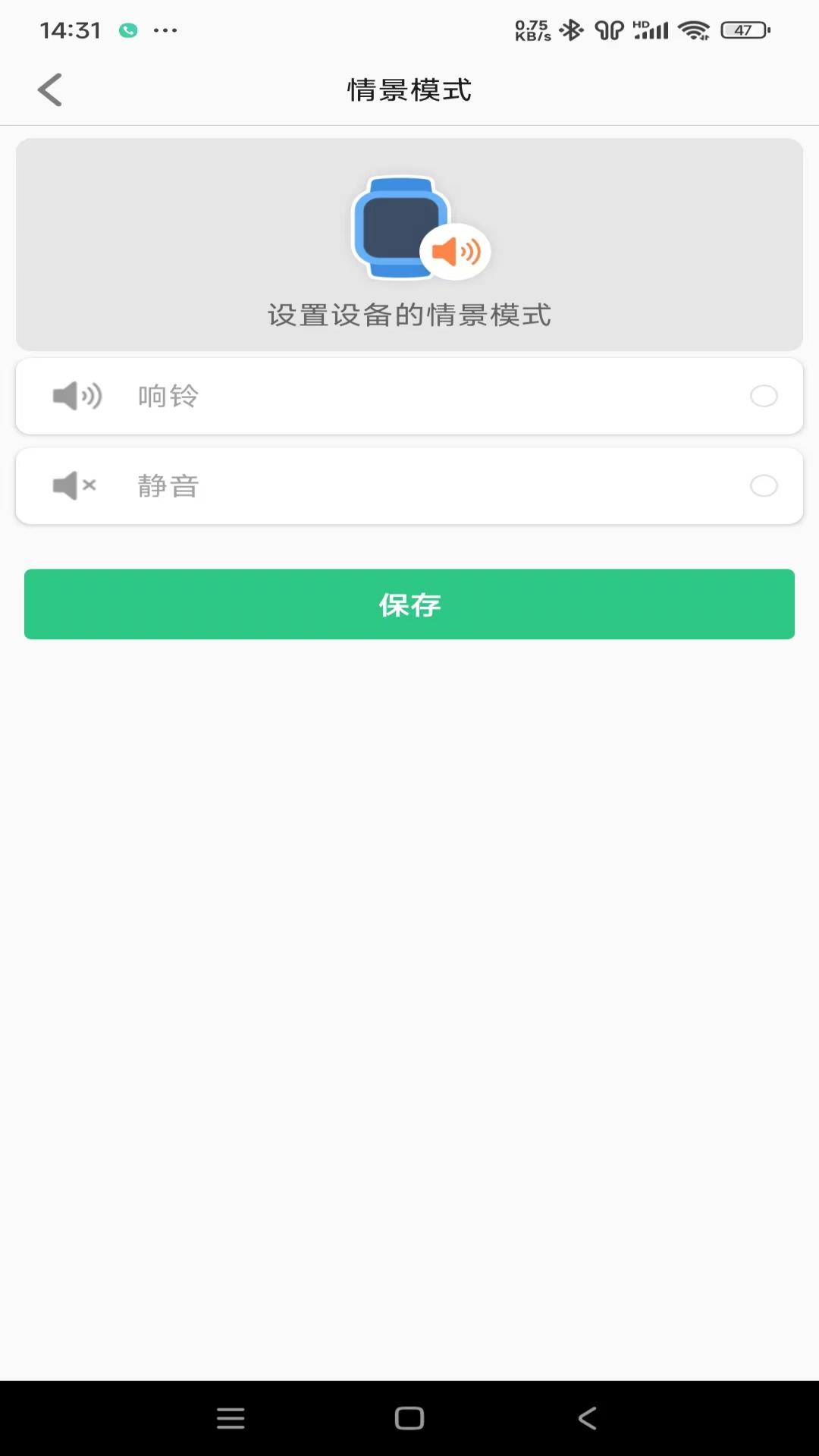This screenshot has height=1456, width=819.
Task: Open recent apps from the navigation bar
Action: click(231, 1418)
